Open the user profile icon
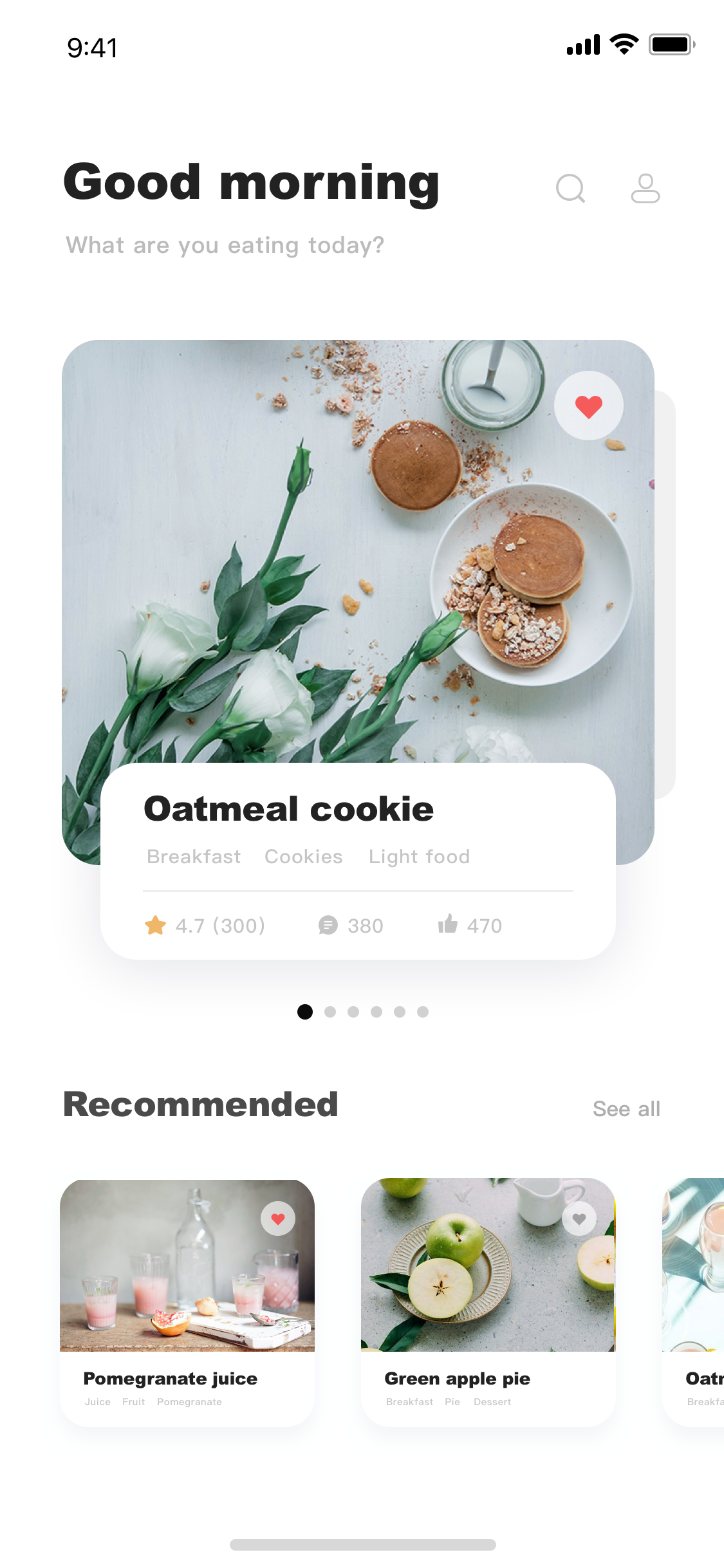Image resolution: width=724 pixels, height=1568 pixels. coord(645,189)
